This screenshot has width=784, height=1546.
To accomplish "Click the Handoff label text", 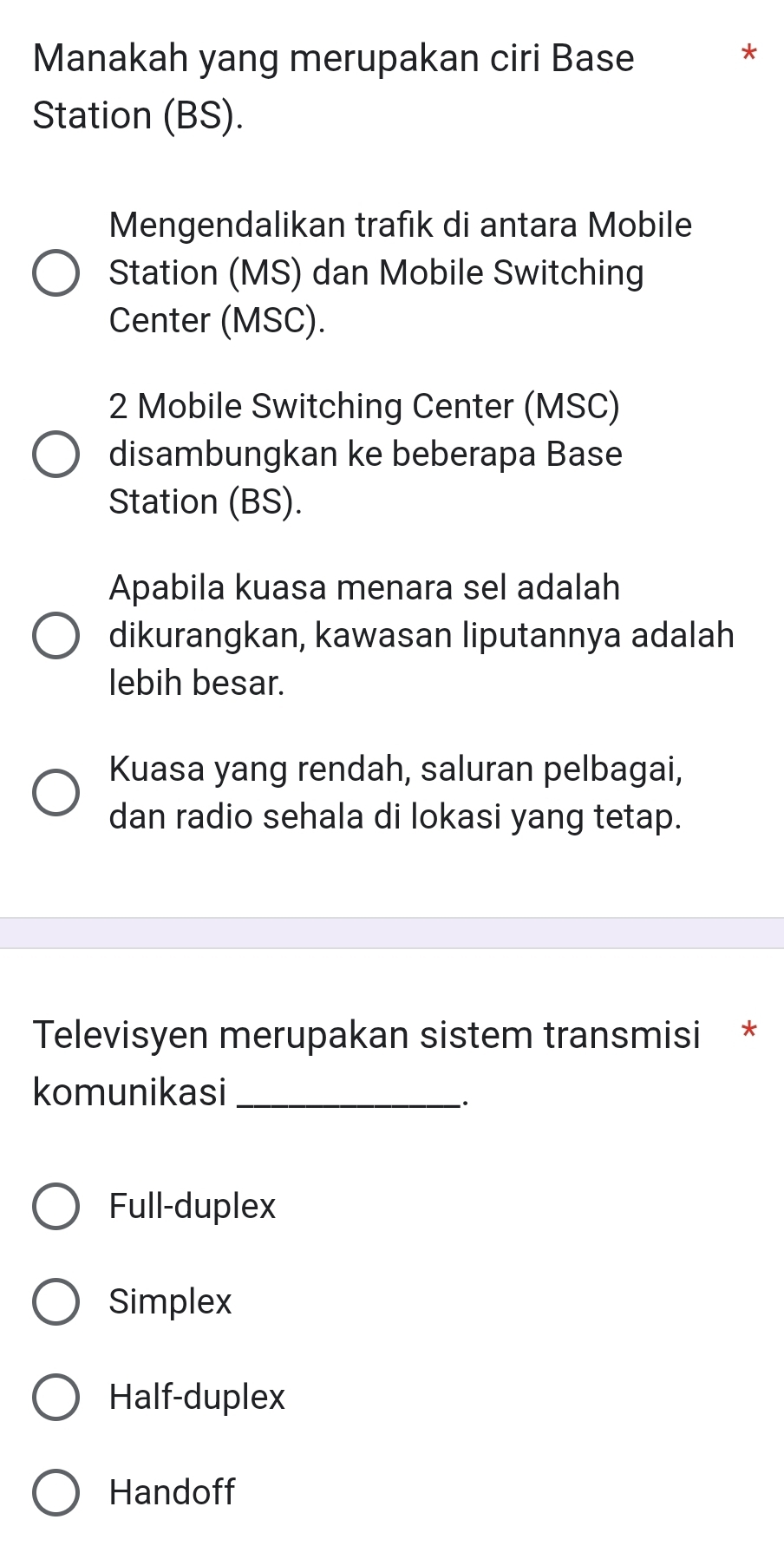I will click(x=170, y=1492).
